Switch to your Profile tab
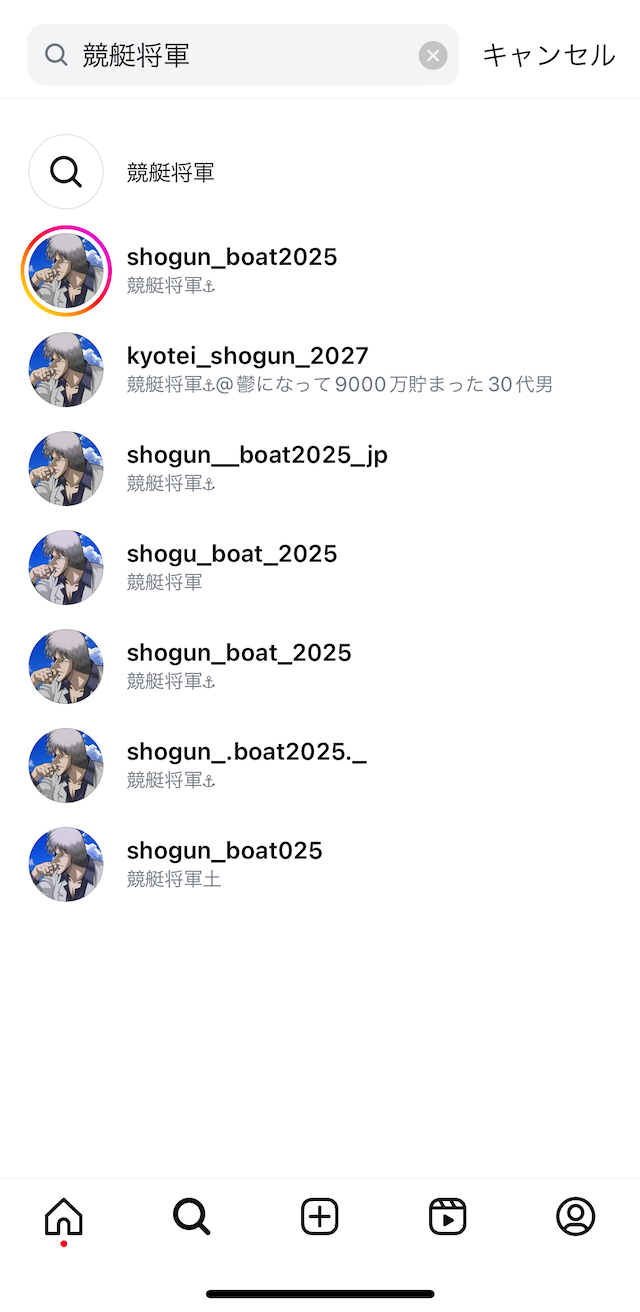This screenshot has width=640, height=1312. click(576, 1217)
